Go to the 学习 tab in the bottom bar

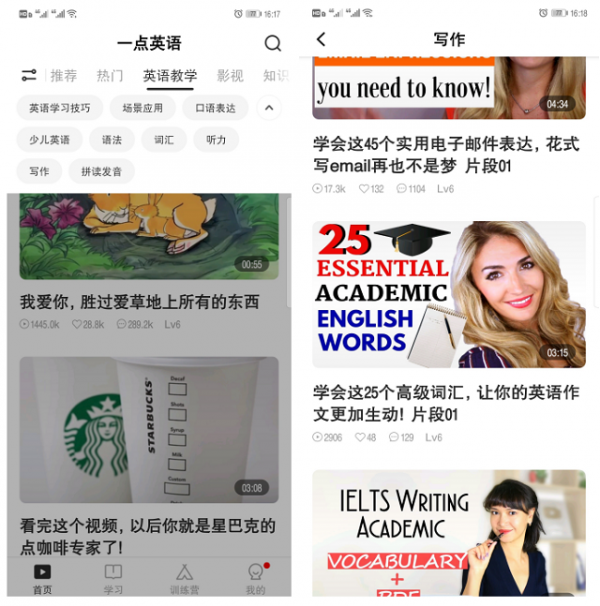tap(113, 578)
